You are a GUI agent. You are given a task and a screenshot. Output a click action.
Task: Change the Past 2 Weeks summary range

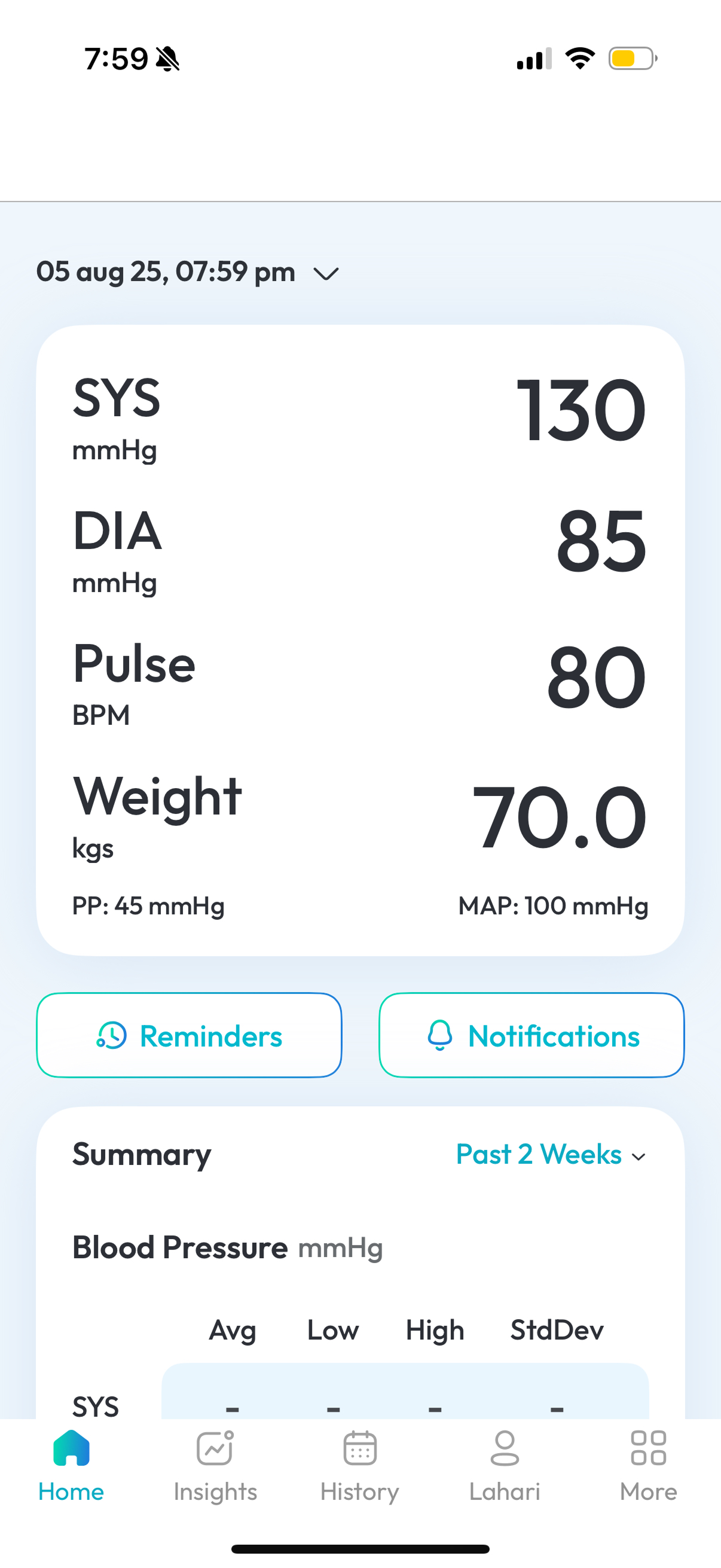[551, 1155]
